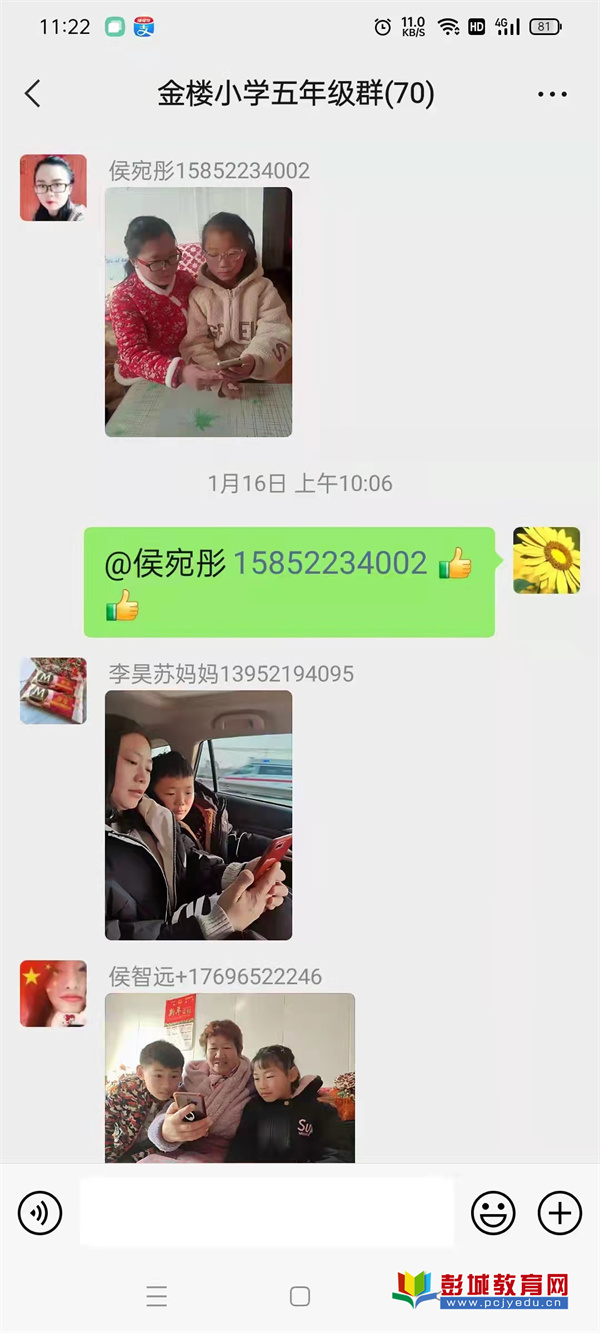Open the photo sent by 李昊苏妈妈
This screenshot has height=1333, width=600.
[x=198, y=815]
